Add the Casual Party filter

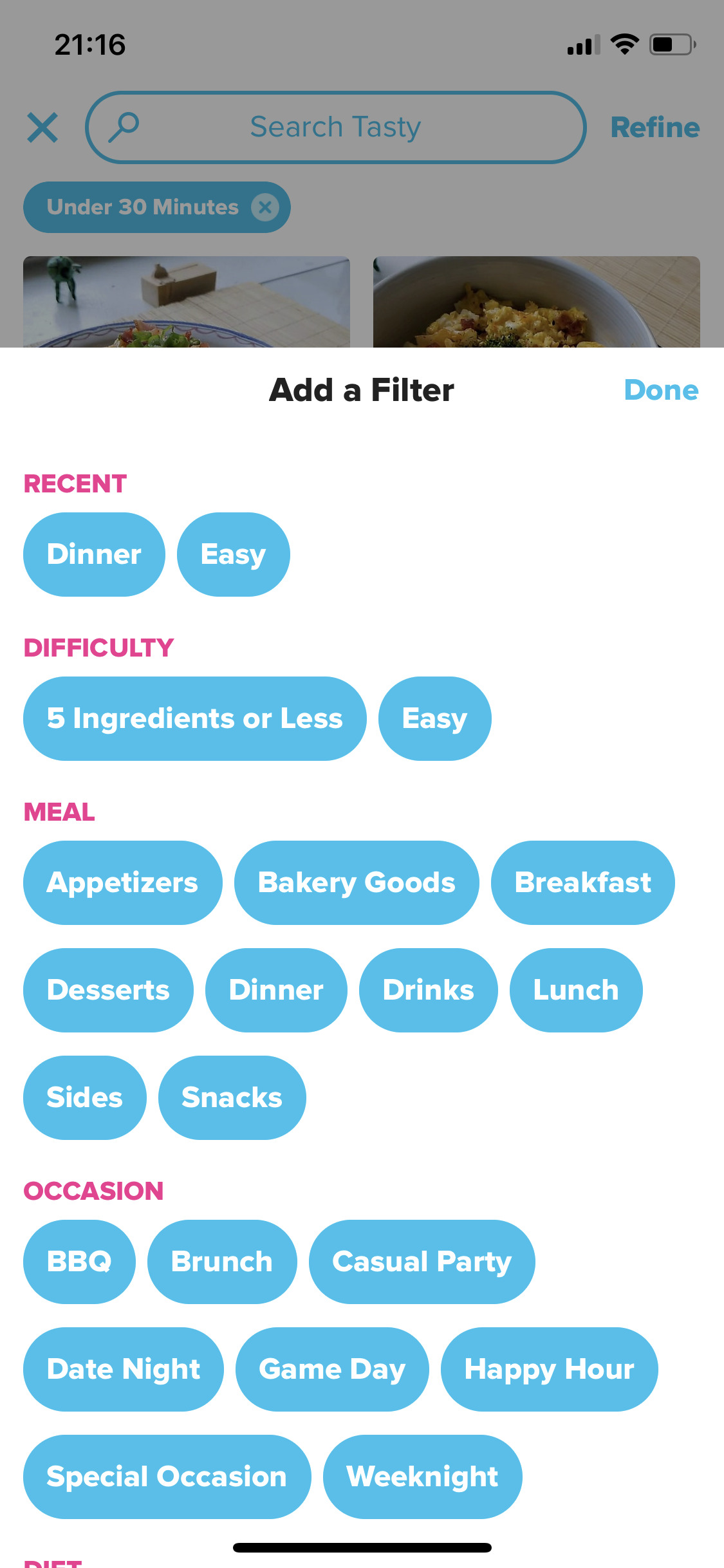[422, 1262]
